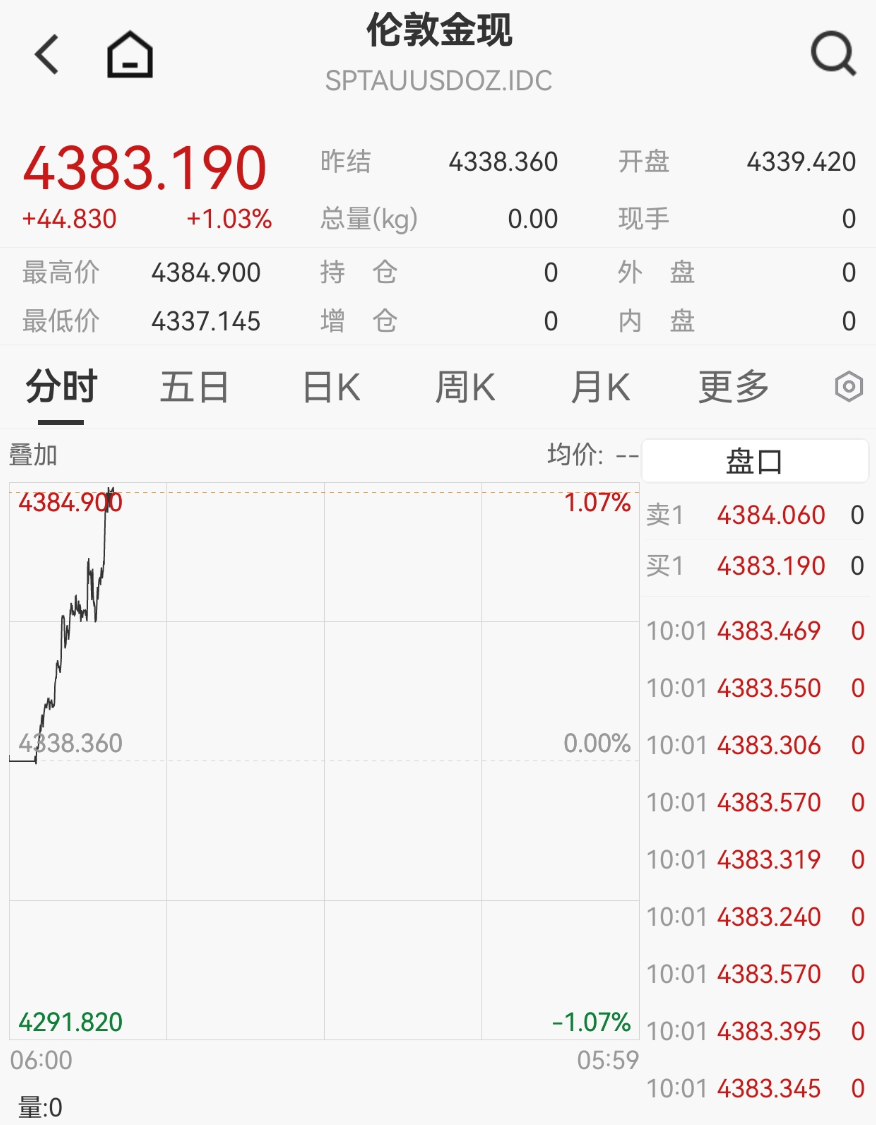The height and width of the screenshot is (1125, 876).
Task: Open the home icon
Action: [x=130, y=54]
